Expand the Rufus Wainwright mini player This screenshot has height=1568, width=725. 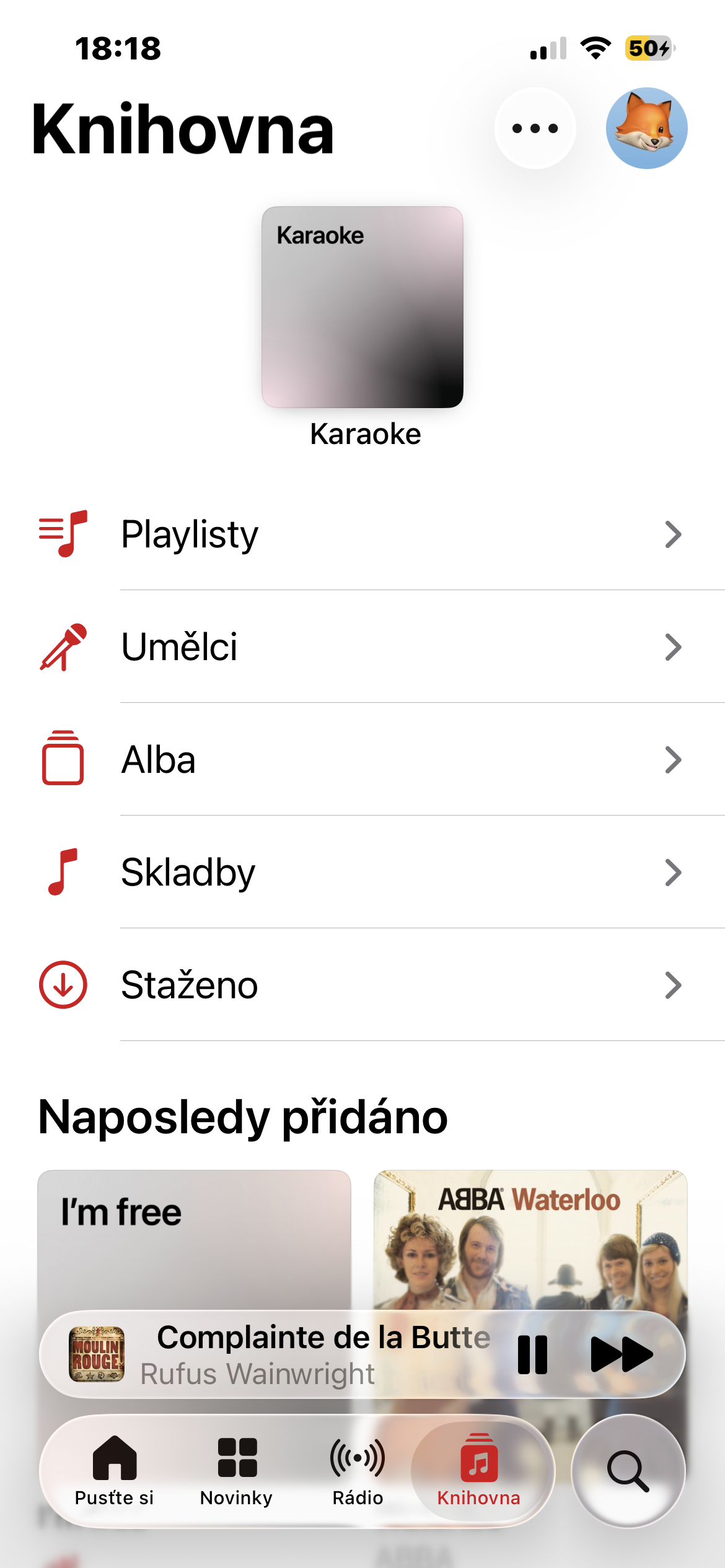pyautogui.click(x=310, y=1355)
